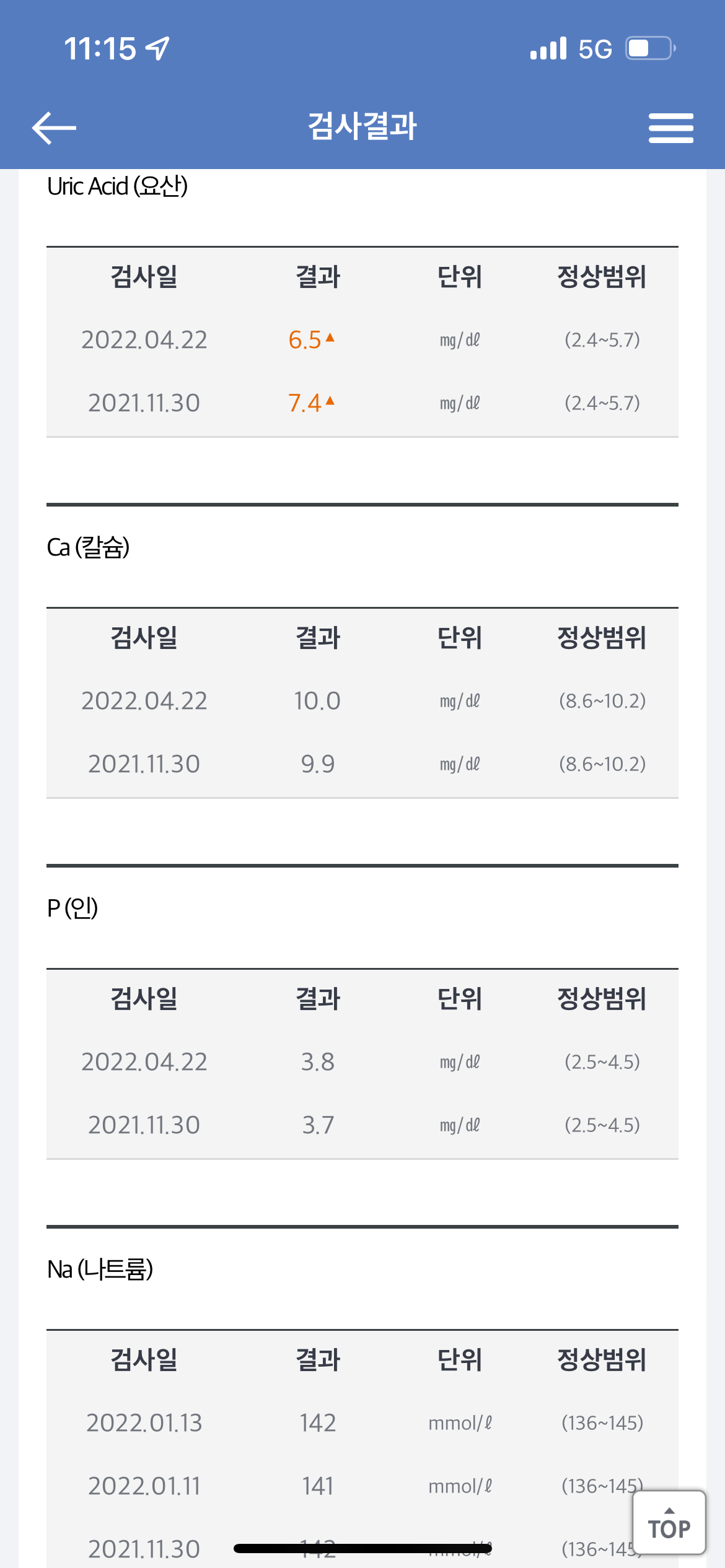Jump to the top with the TOP button

click(x=669, y=1523)
